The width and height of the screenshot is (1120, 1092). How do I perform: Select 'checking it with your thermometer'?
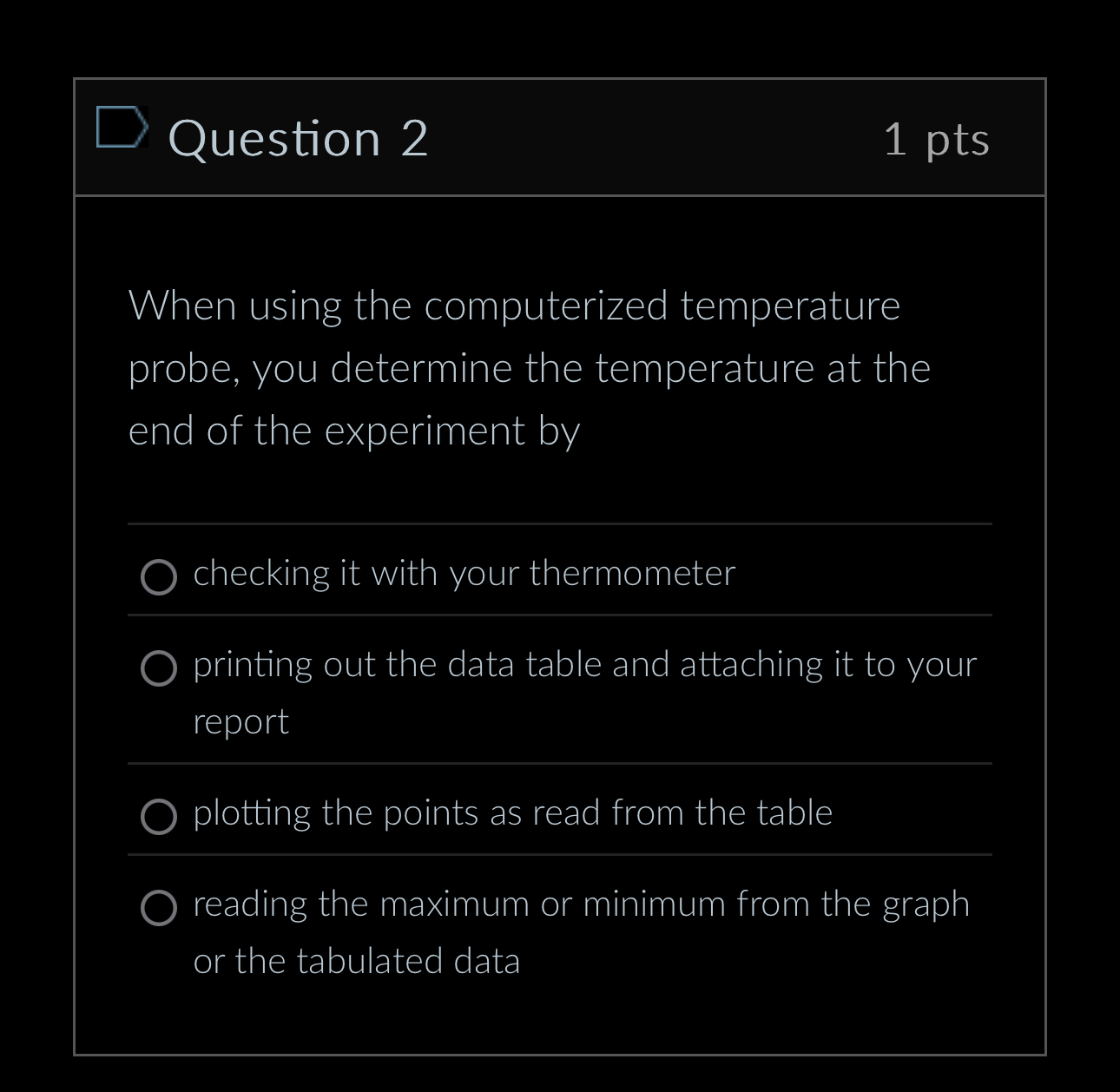pyautogui.click(x=159, y=576)
